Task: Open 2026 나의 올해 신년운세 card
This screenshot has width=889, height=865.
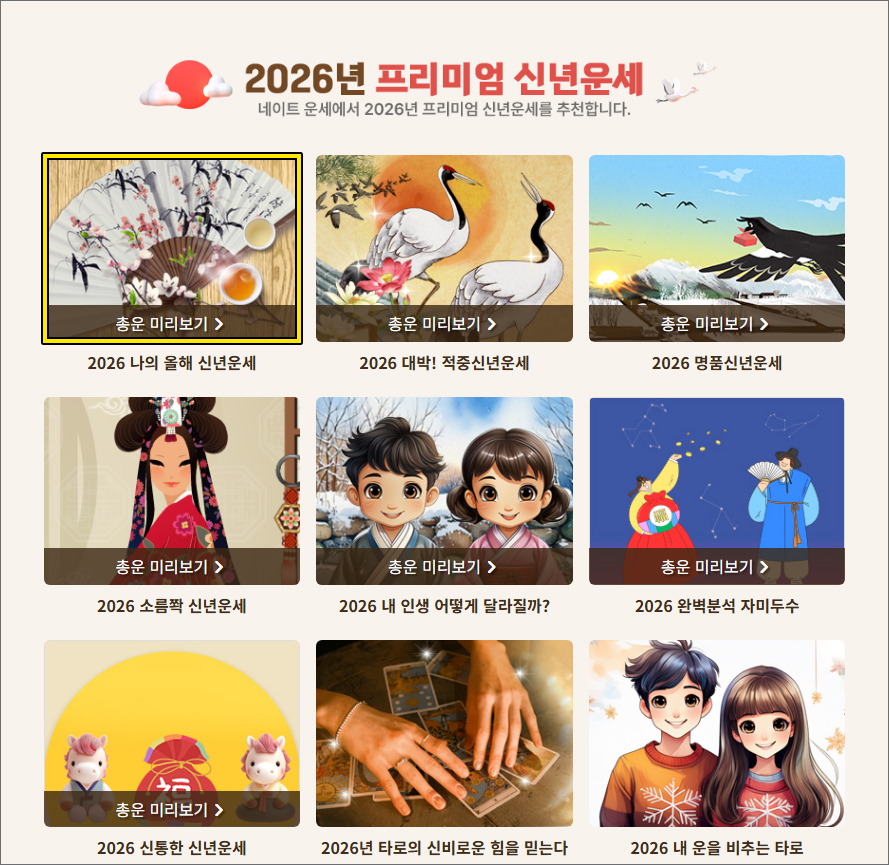Action: pyautogui.click(x=171, y=248)
